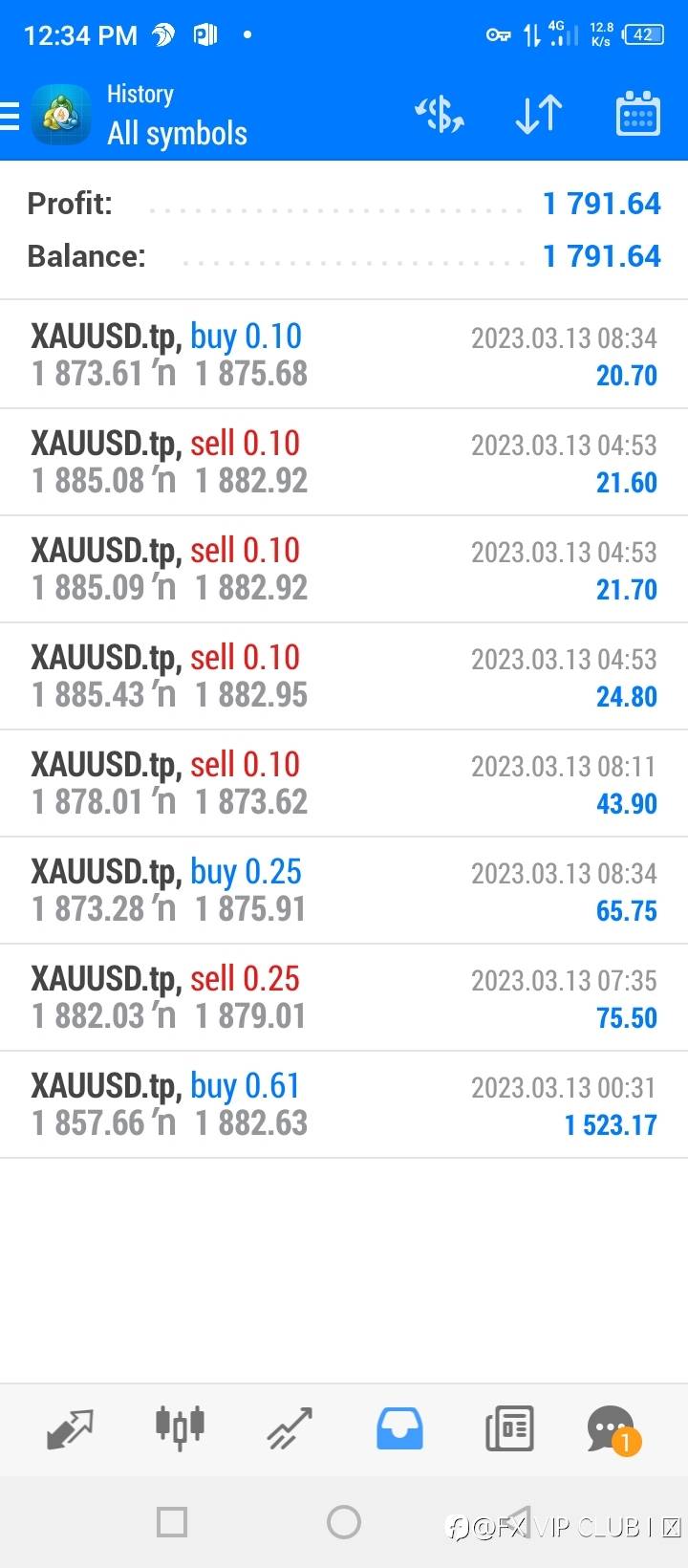The height and width of the screenshot is (1568, 688).
Task: Go to the system home screen
Action: click(x=344, y=1521)
